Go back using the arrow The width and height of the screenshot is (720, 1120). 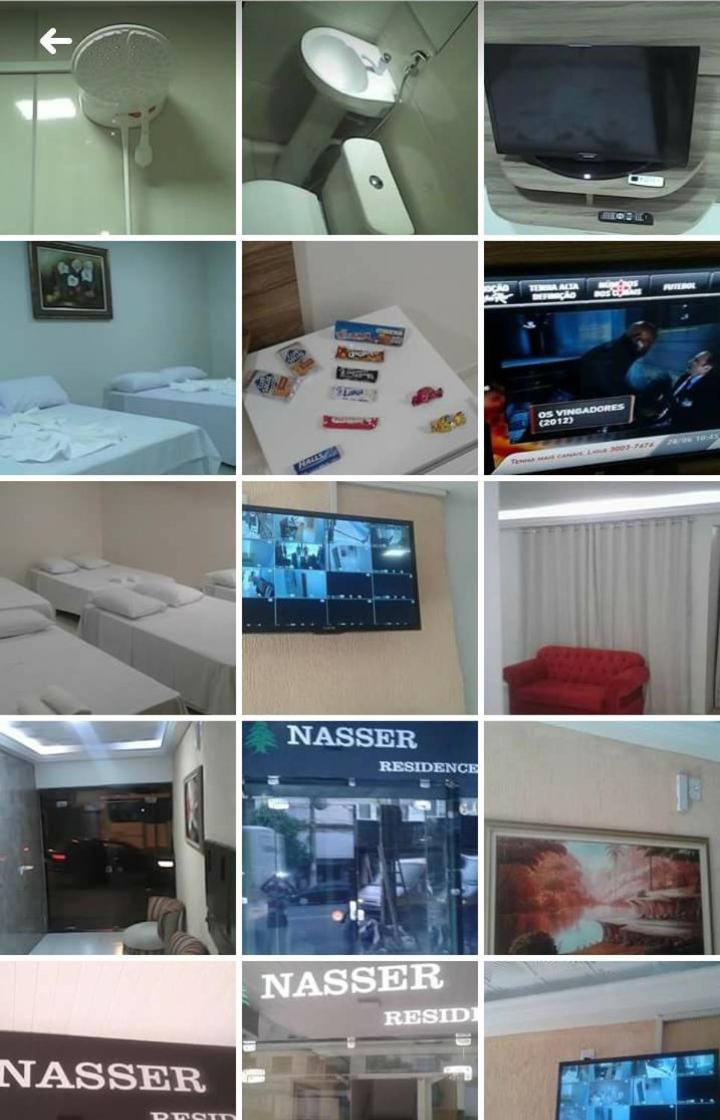click(55, 41)
